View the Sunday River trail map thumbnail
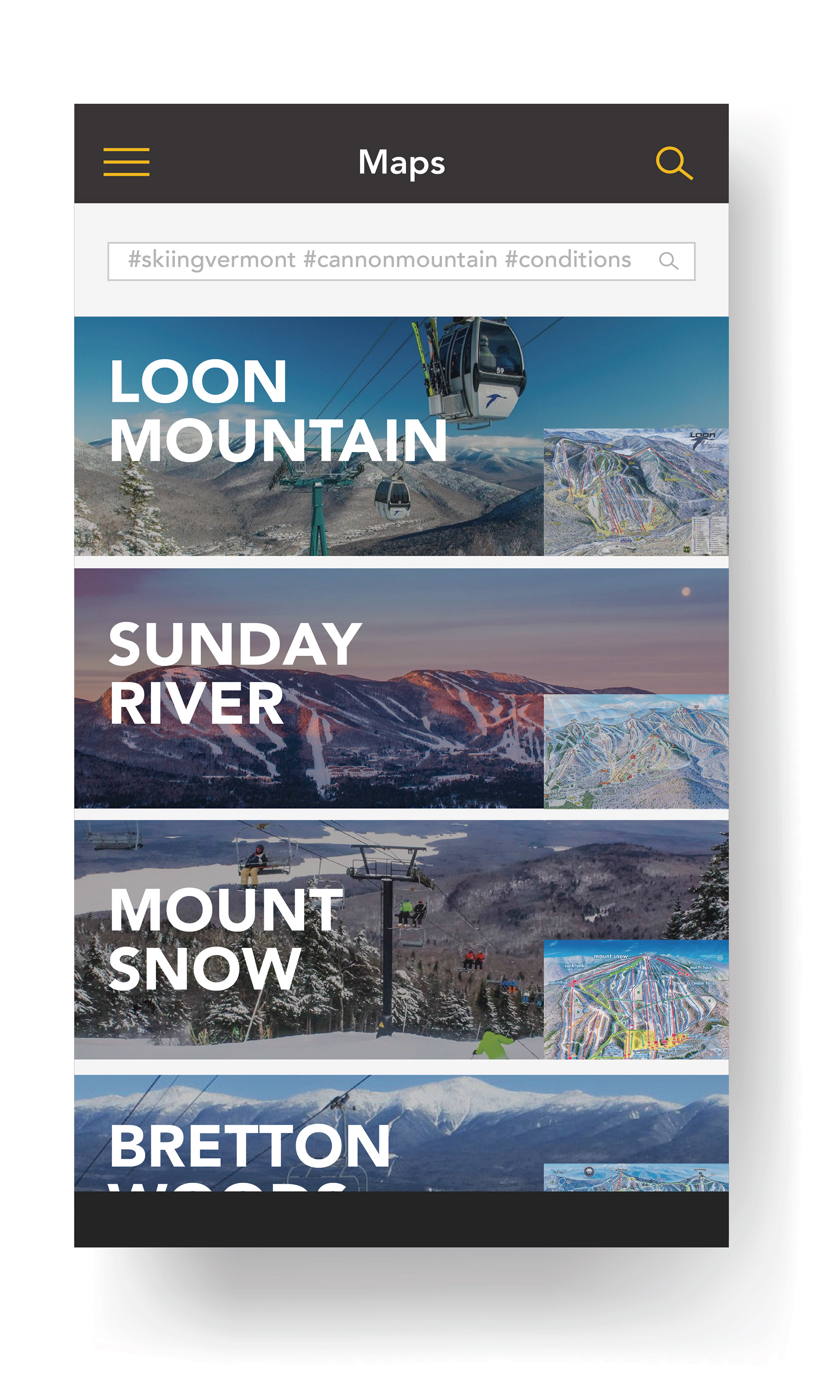 coord(636,751)
